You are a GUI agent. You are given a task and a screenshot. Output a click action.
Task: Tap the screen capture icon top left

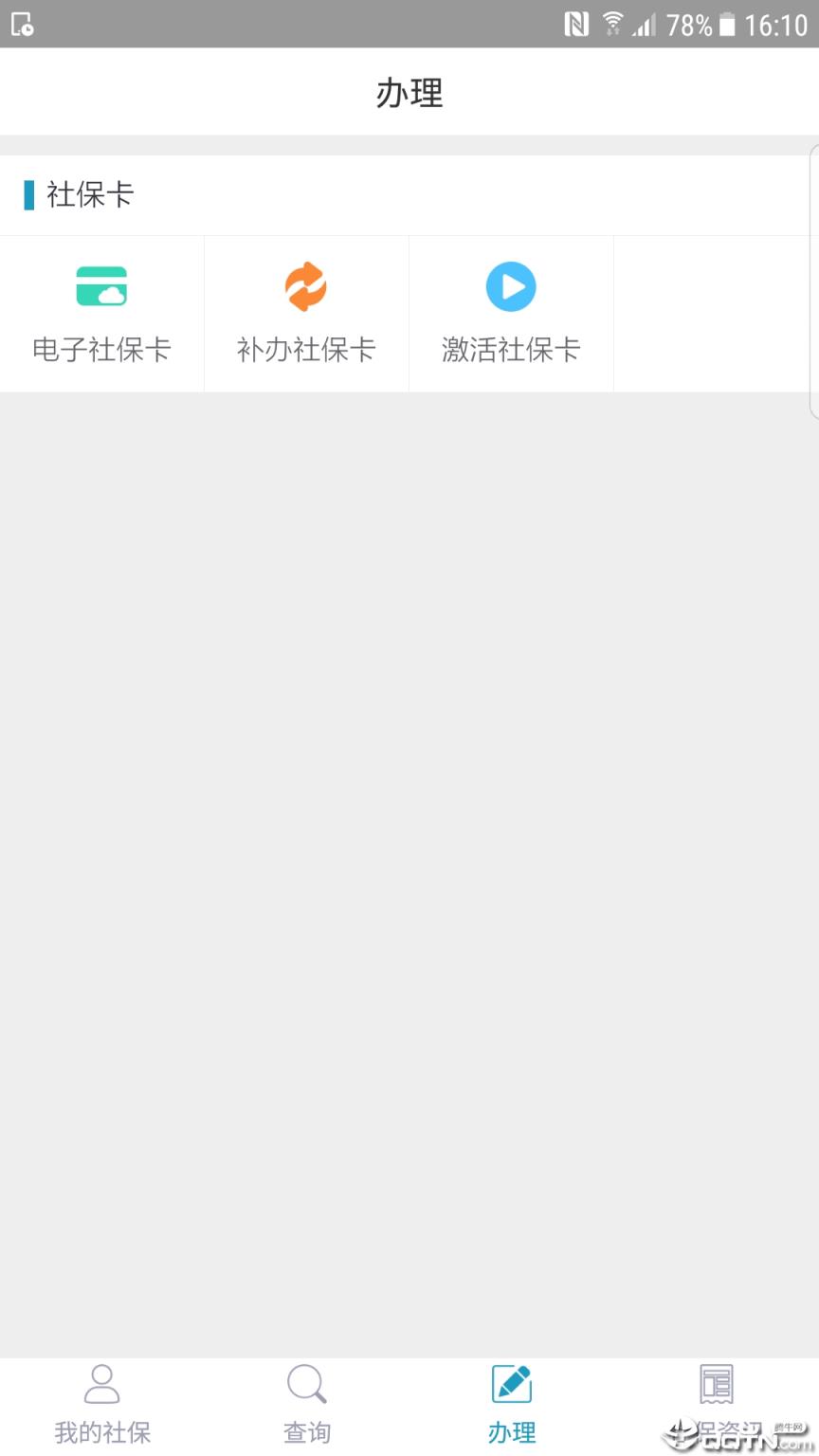click(23, 24)
